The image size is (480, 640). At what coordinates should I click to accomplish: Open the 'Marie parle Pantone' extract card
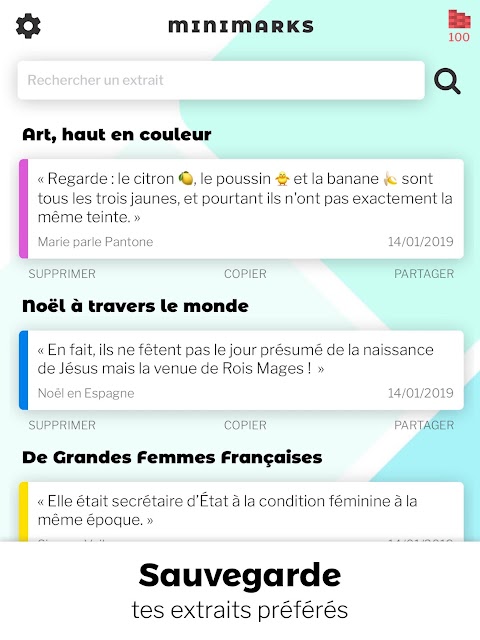tap(241, 209)
